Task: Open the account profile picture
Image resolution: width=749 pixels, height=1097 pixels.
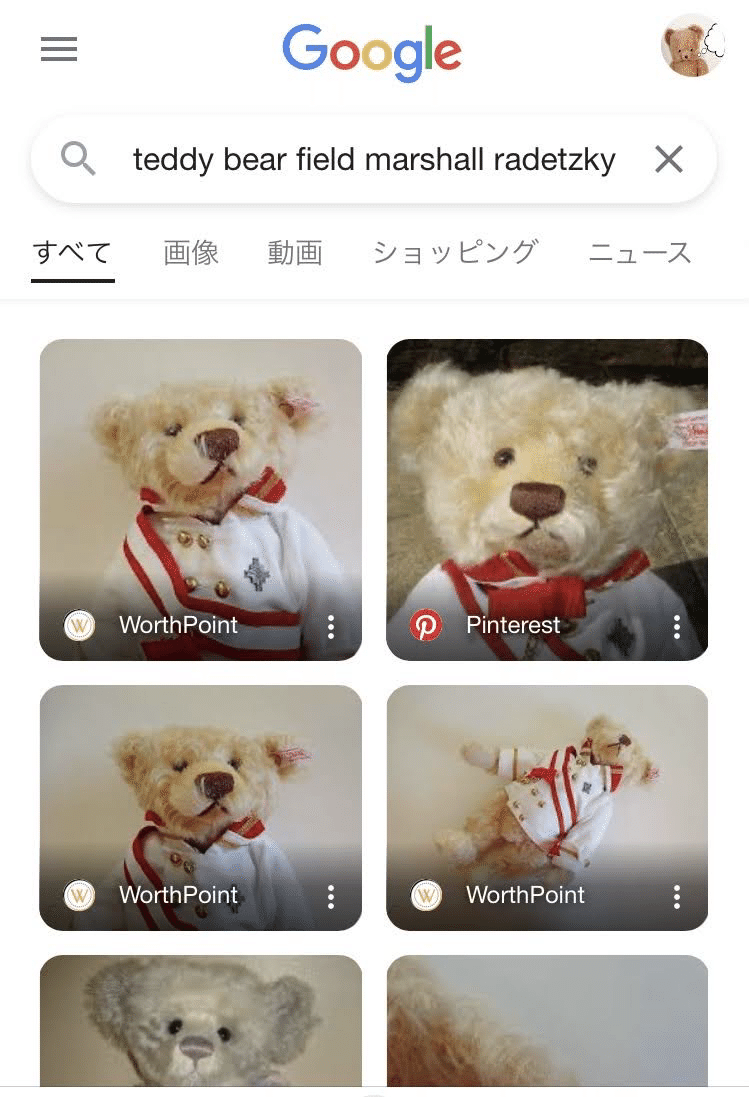Action: (692, 46)
